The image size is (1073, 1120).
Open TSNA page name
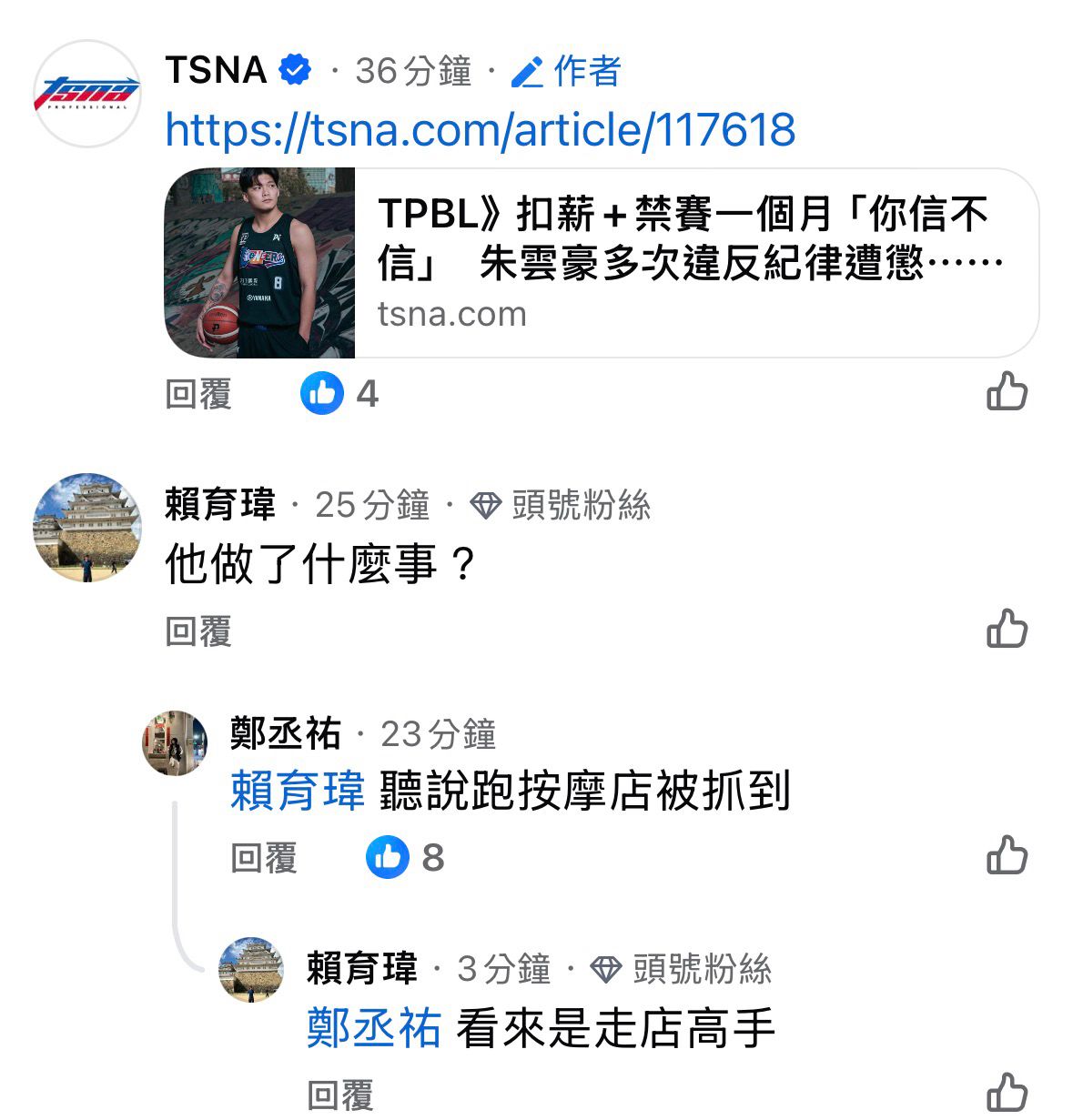[x=216, y=70]
